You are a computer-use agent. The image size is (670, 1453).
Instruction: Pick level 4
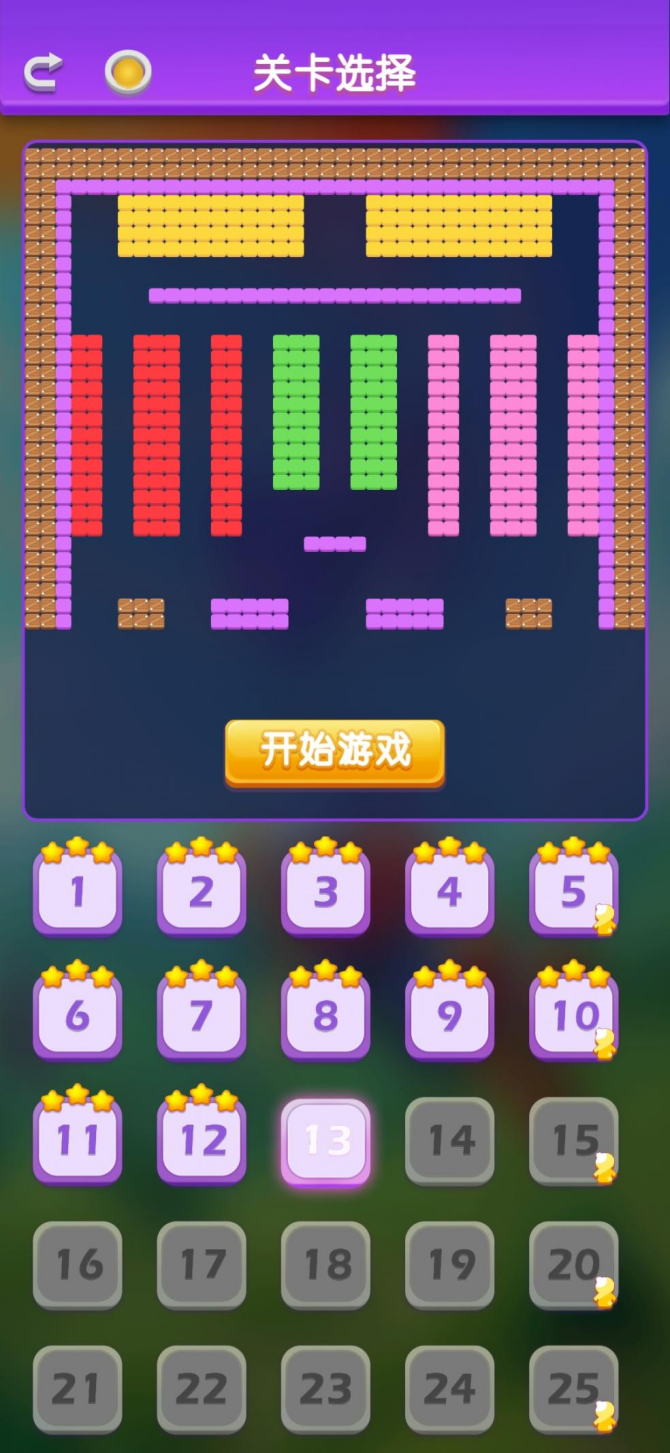450,891
